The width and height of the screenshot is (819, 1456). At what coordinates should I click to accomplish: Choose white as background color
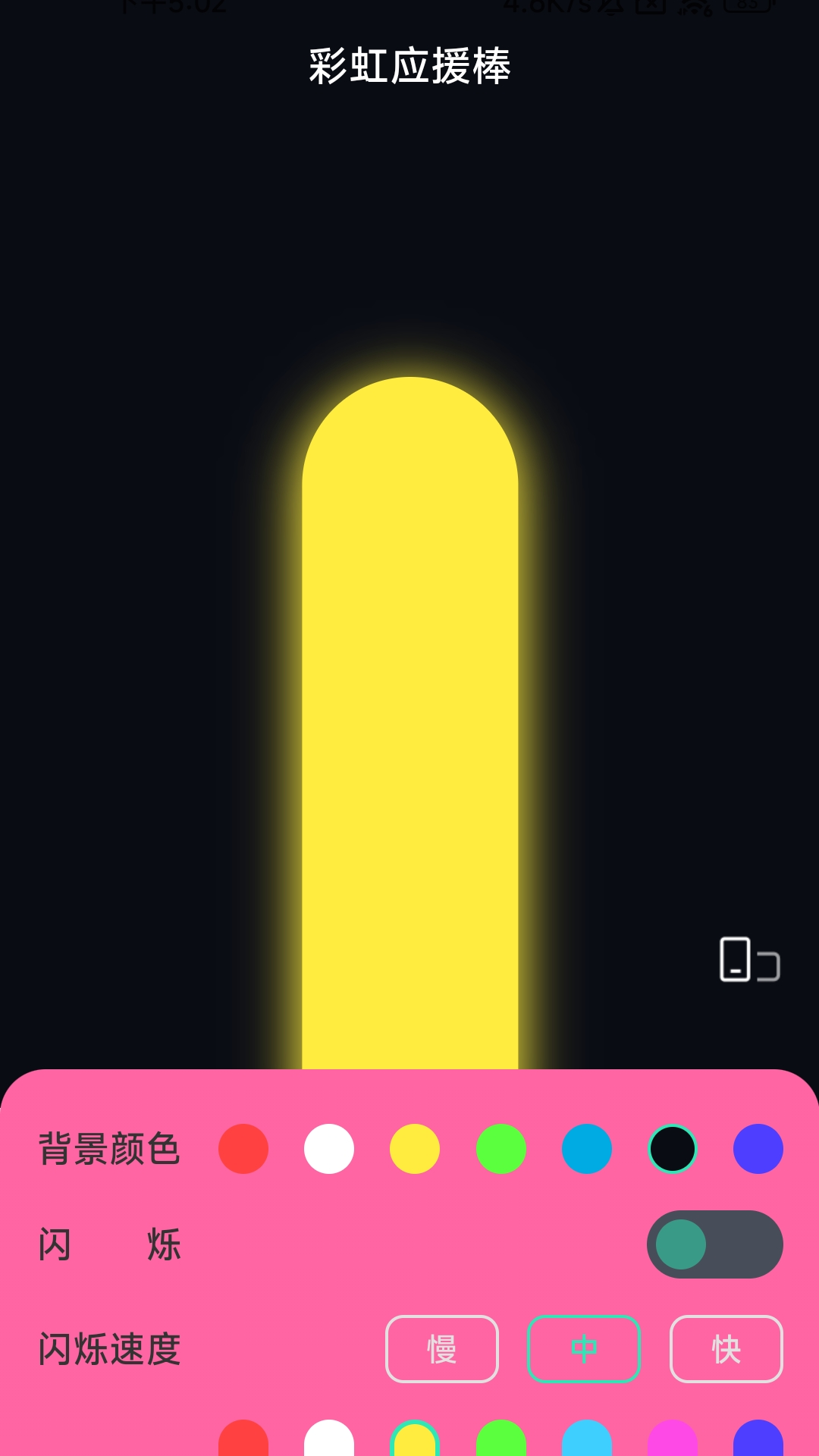click(x=329, y=1149)
